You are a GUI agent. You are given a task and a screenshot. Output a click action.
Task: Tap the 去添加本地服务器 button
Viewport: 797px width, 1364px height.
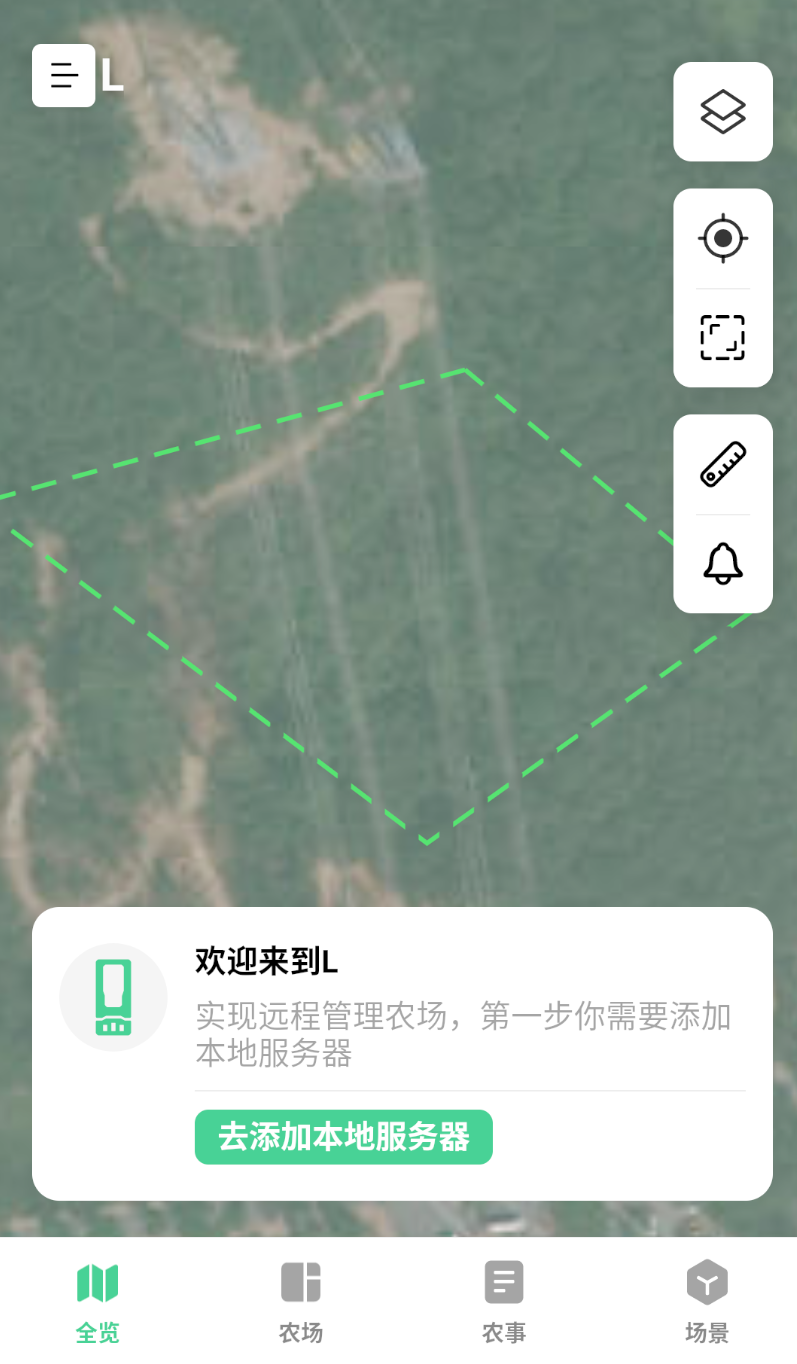pyautogui.click(x=343, y=1137)
